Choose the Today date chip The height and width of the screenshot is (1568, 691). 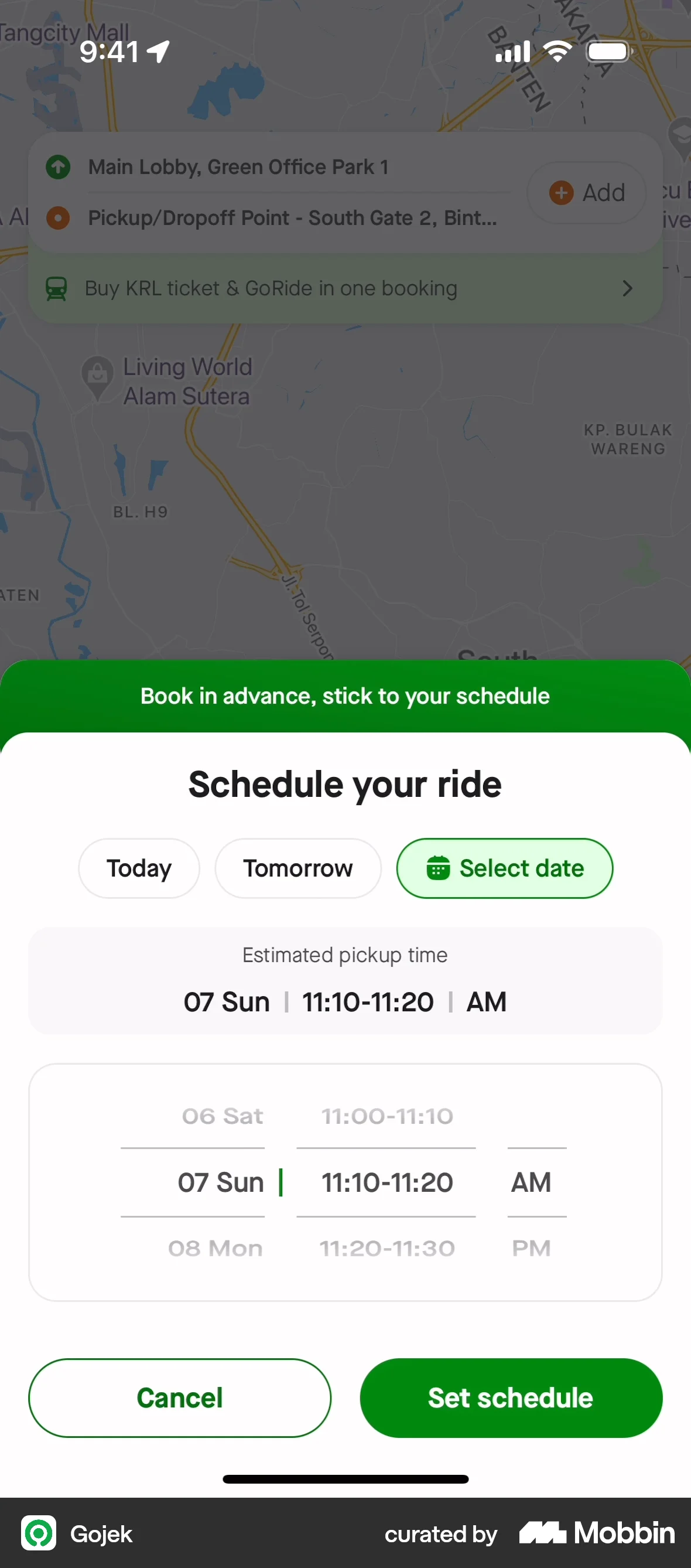(139, 868)
